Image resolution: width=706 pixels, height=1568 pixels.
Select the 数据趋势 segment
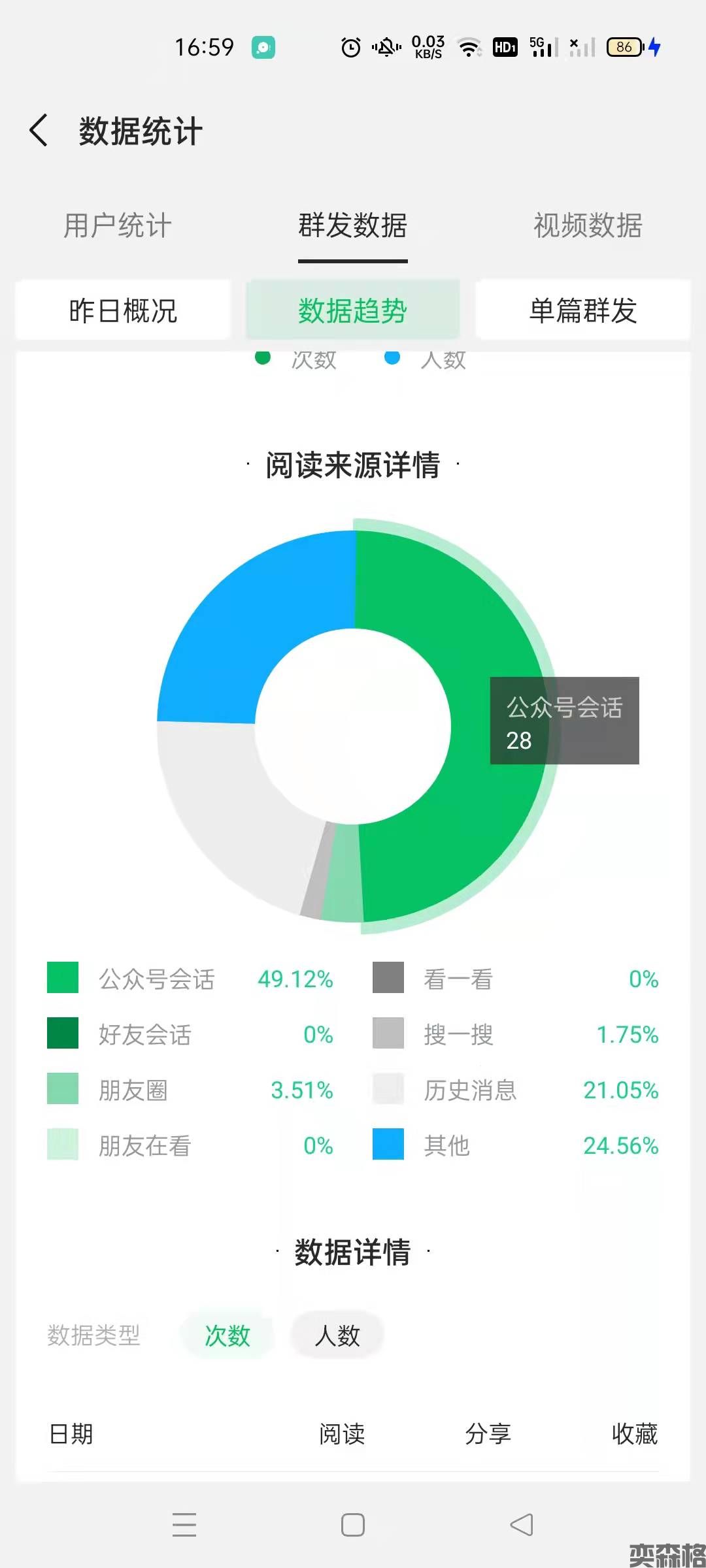coord(353,310)
